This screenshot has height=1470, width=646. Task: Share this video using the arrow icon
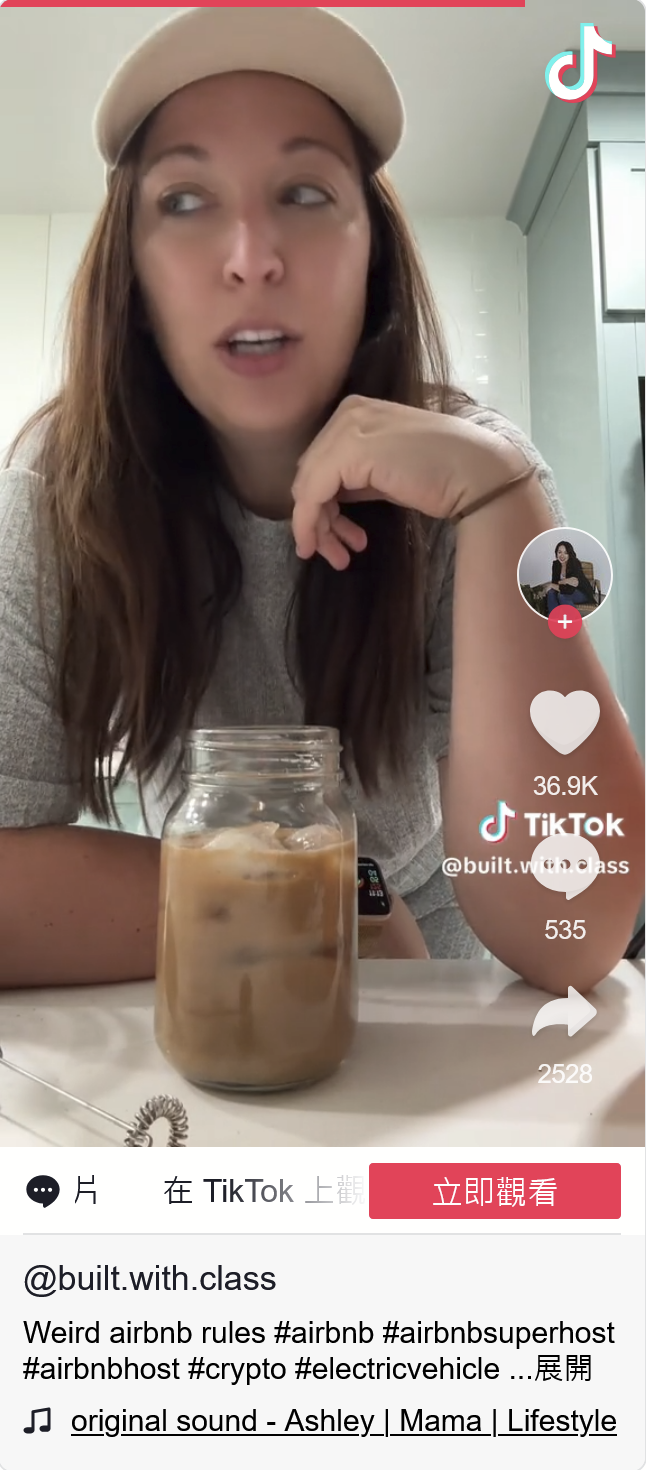pos(564,1014)
